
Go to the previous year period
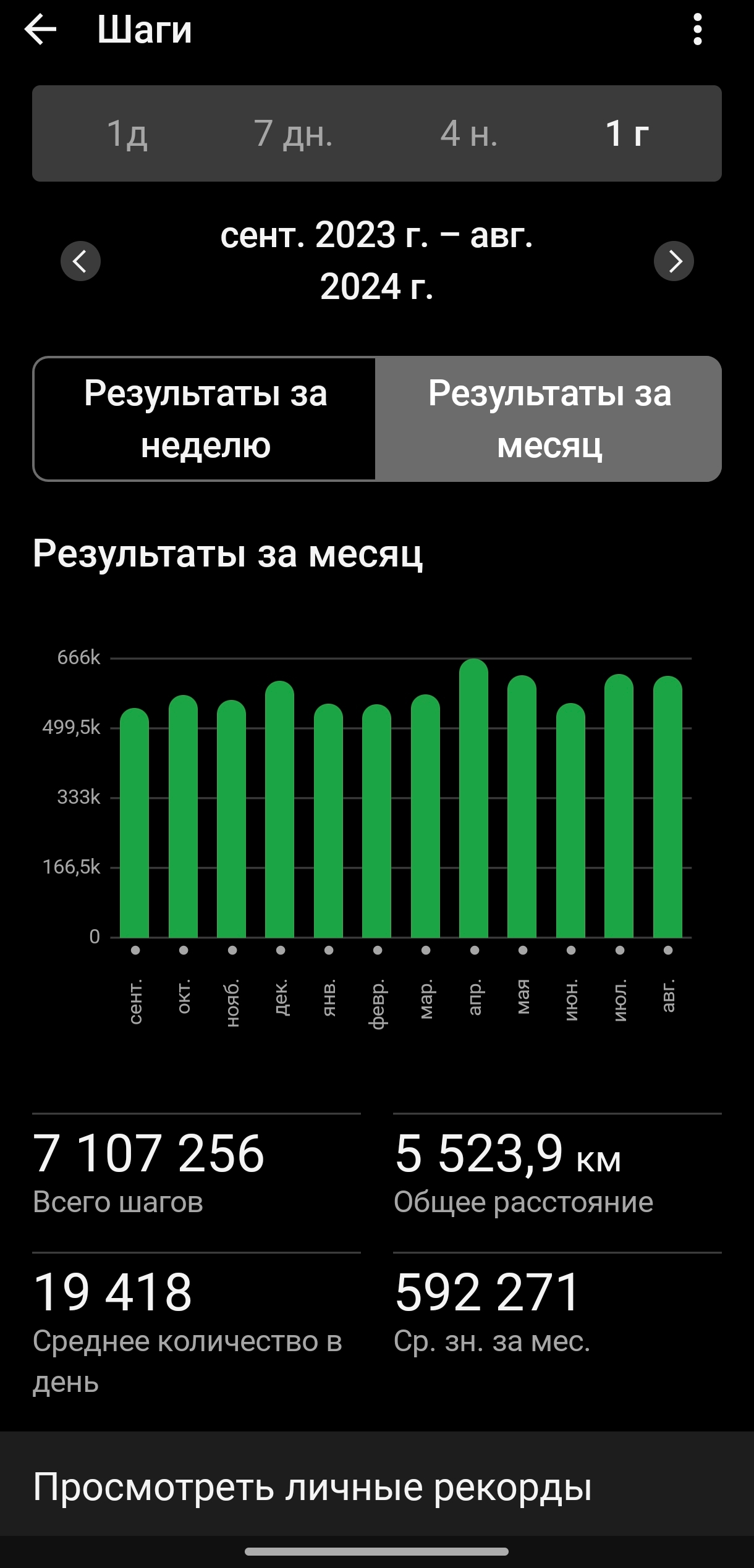pyautogui.click(x=80, y=261)
